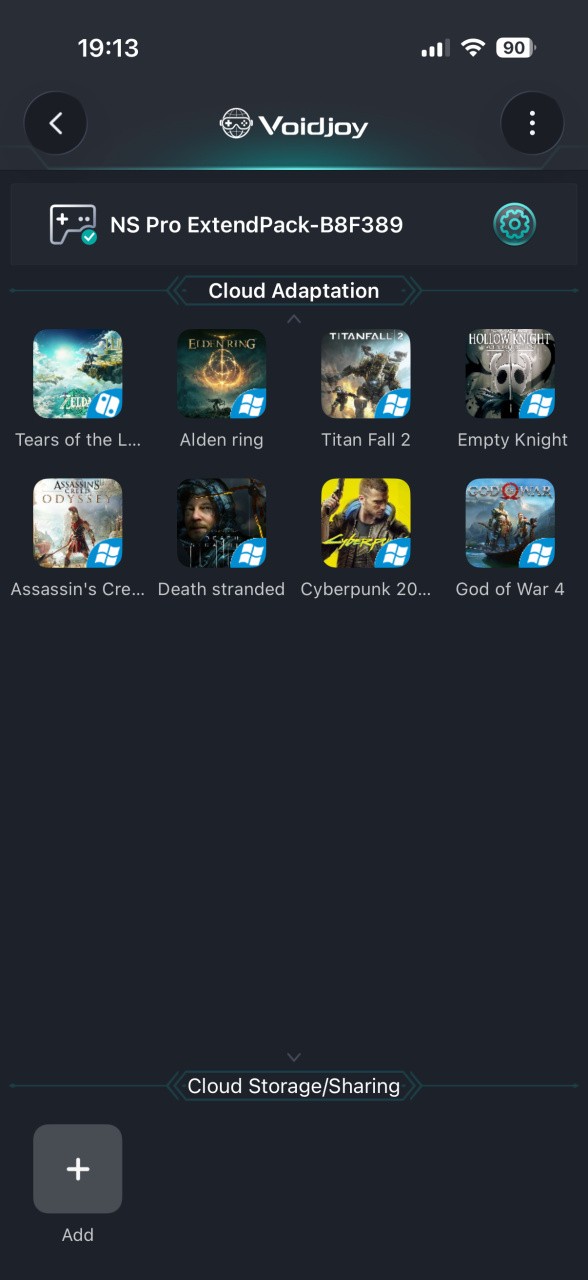
Task: Open NS Pro ExtendPack settings gear
Action: pyautogui.click(x=514, y=225)
